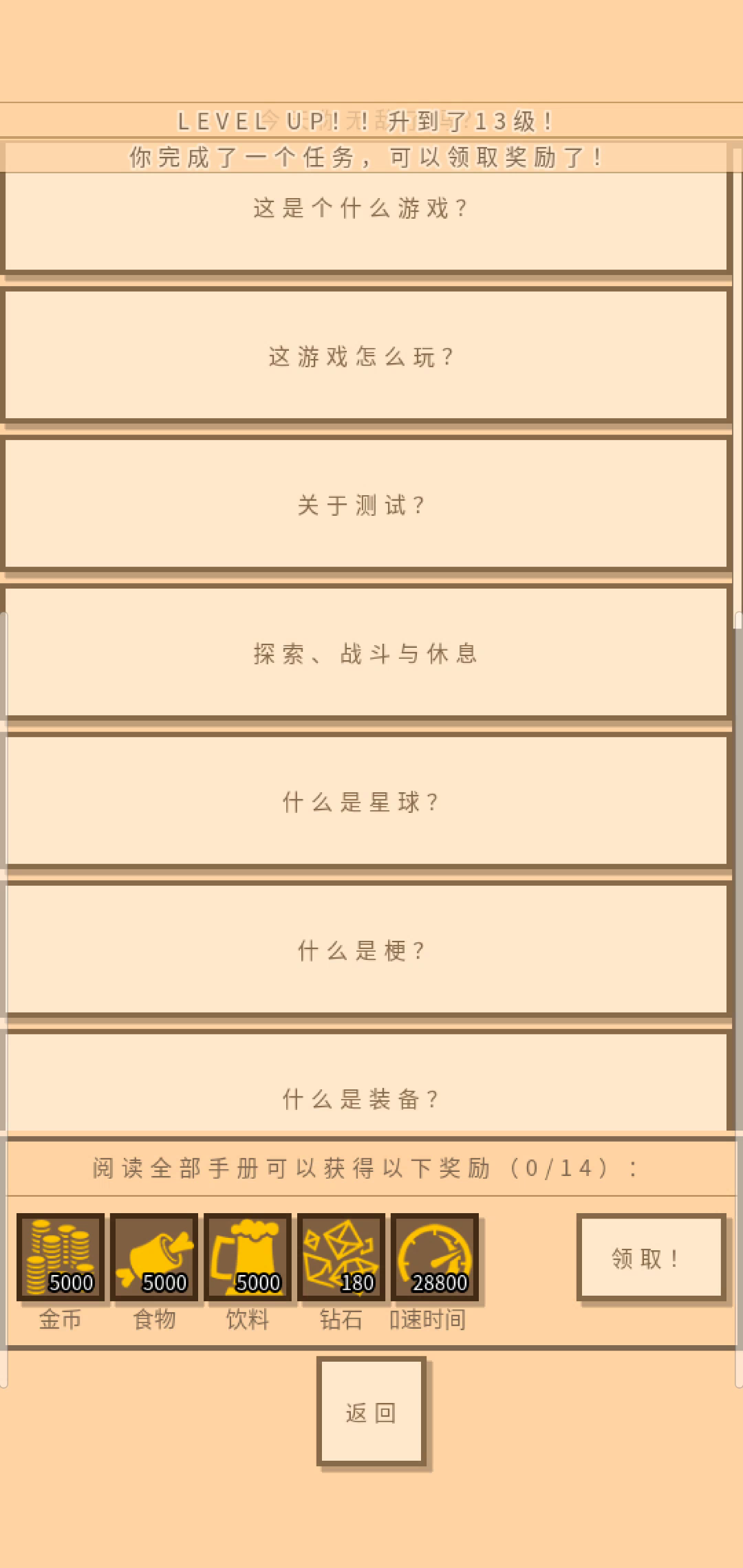Tap the 返回 back button

pyautogui.click(x=371, y=1412)
